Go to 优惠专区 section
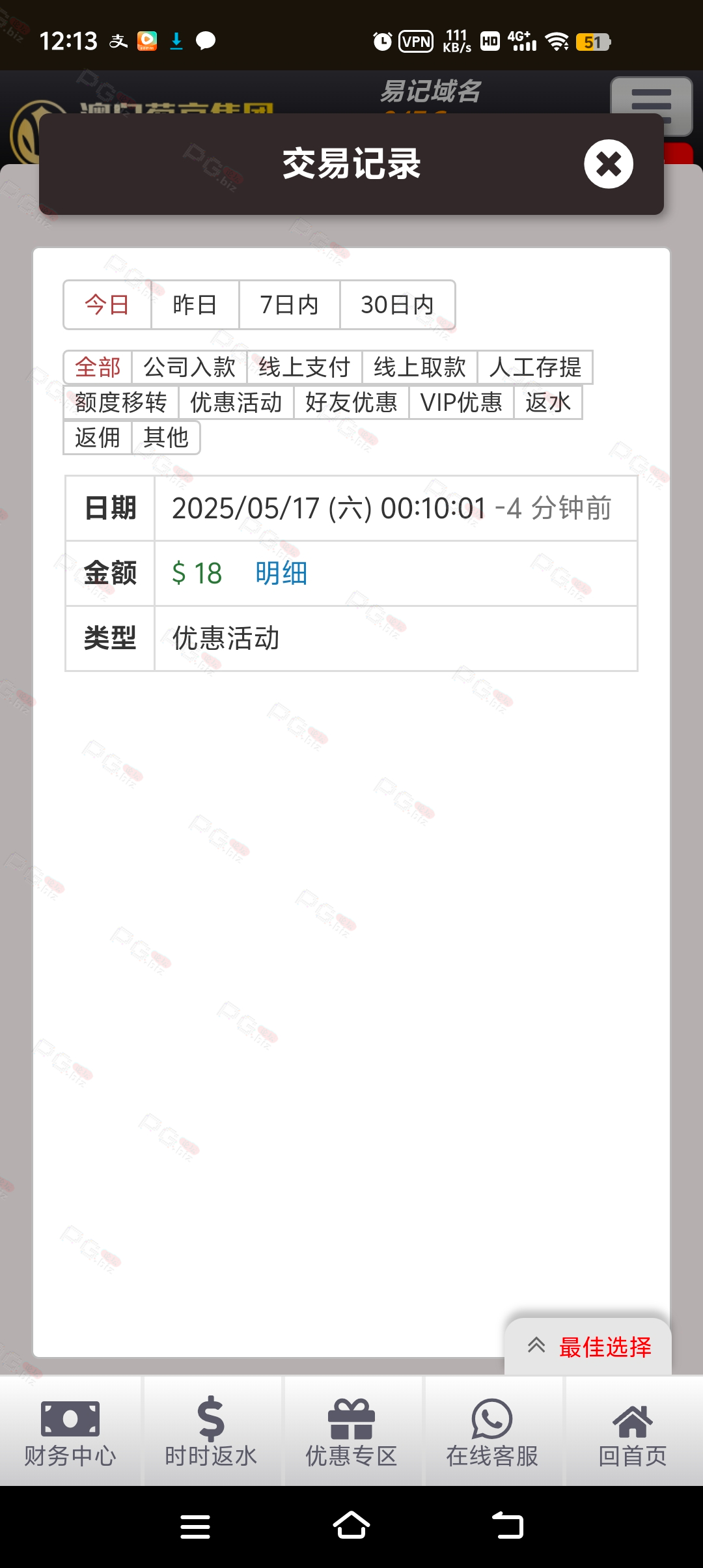This screenshot has width=703, height=1568. pyautogui.click(x=351, y=1431)
